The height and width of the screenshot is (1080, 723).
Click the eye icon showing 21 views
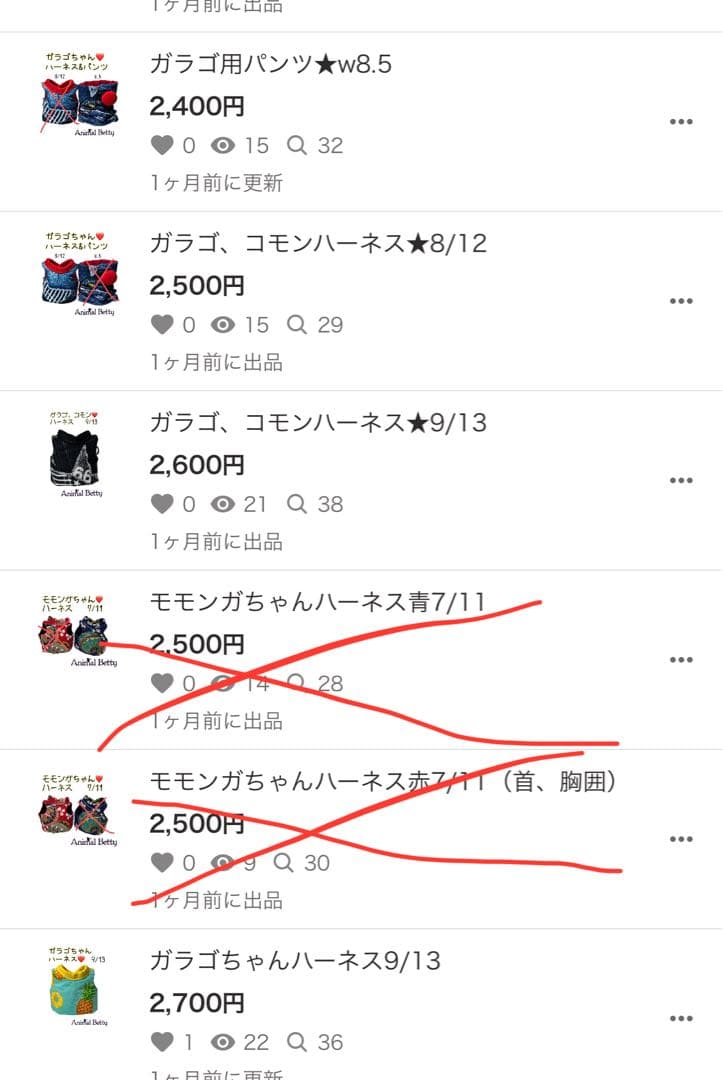(x=221, y=504)
